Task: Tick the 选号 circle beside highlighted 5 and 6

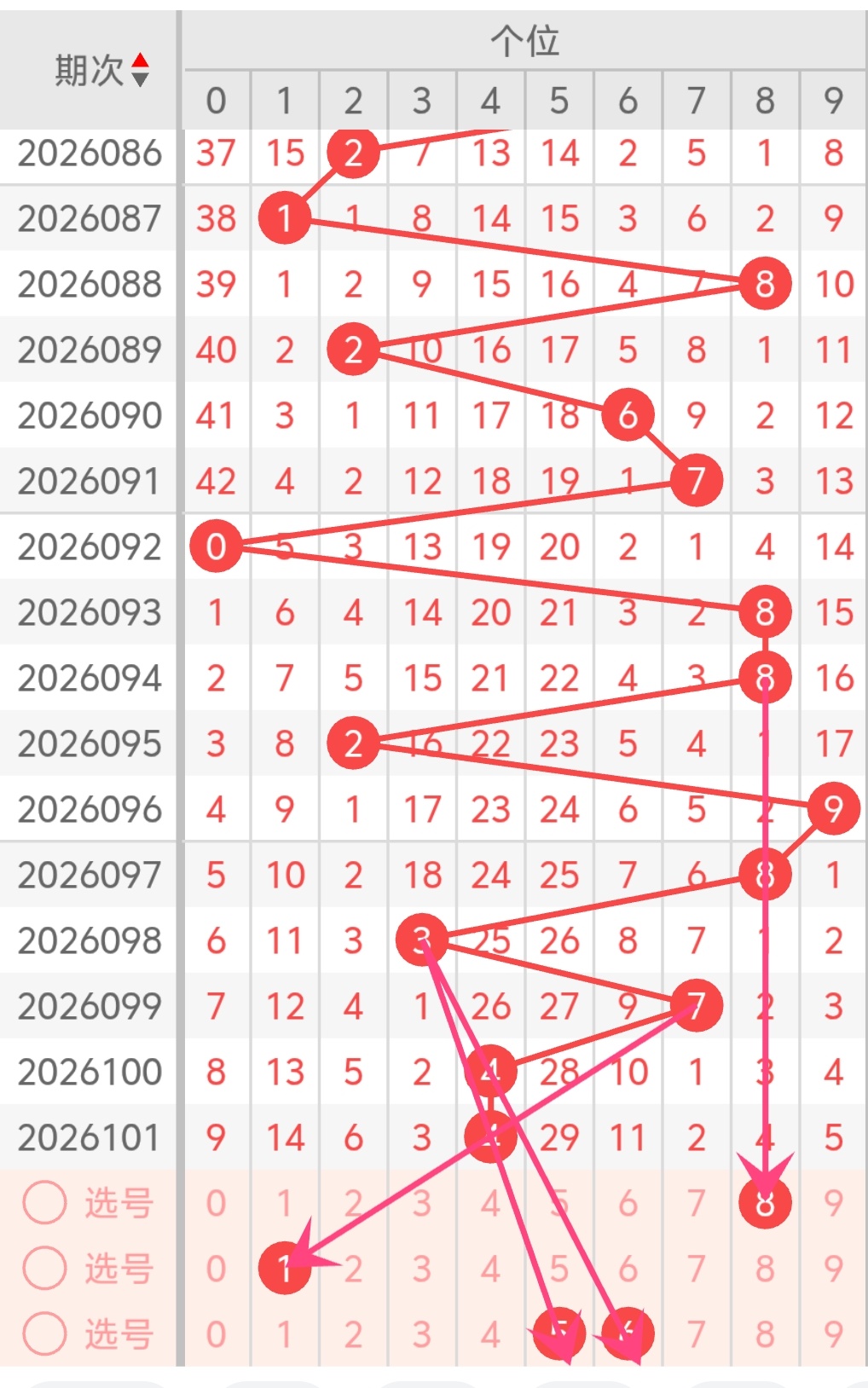Action: [x=44, y=1334]
